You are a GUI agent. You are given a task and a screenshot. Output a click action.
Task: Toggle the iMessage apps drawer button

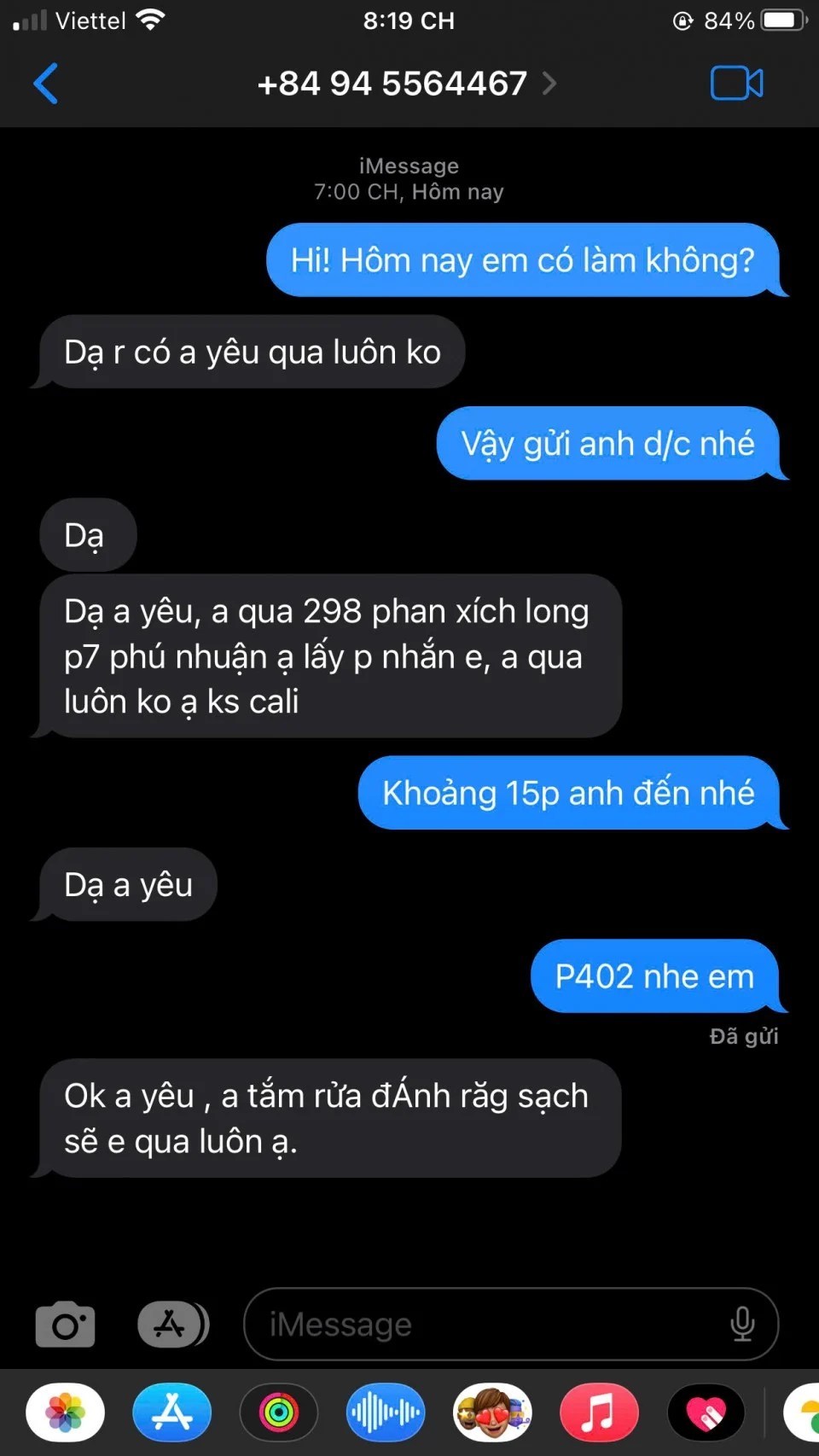pos(172,1325)
